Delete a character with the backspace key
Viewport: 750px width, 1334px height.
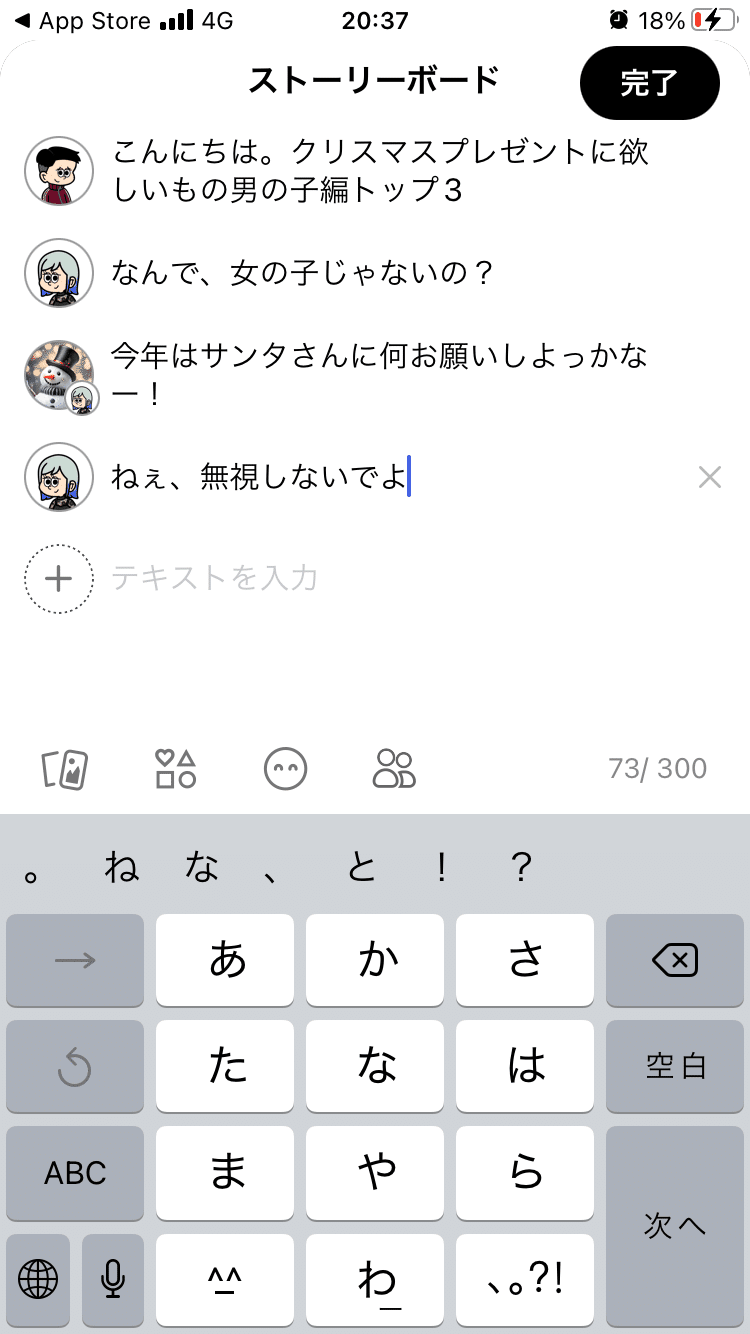[675, 961]
